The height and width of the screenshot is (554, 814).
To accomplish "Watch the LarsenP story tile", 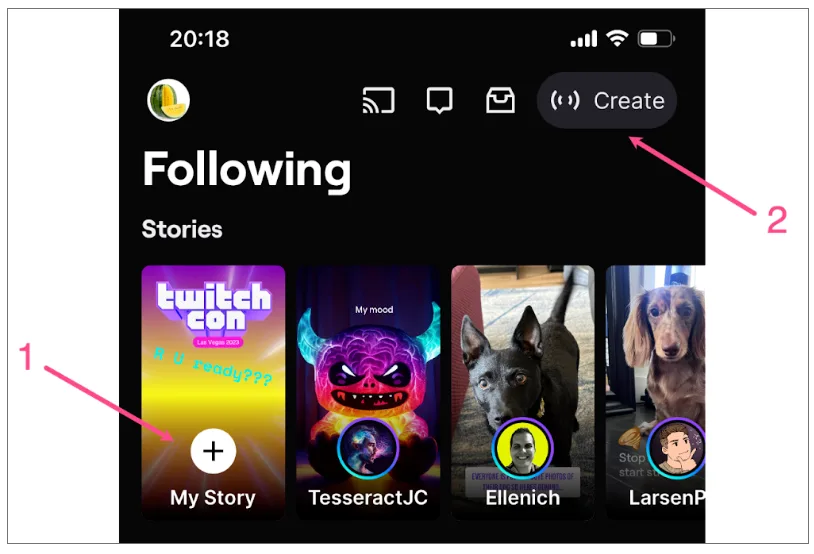I will pyautogui.click(x=656, y=392).
